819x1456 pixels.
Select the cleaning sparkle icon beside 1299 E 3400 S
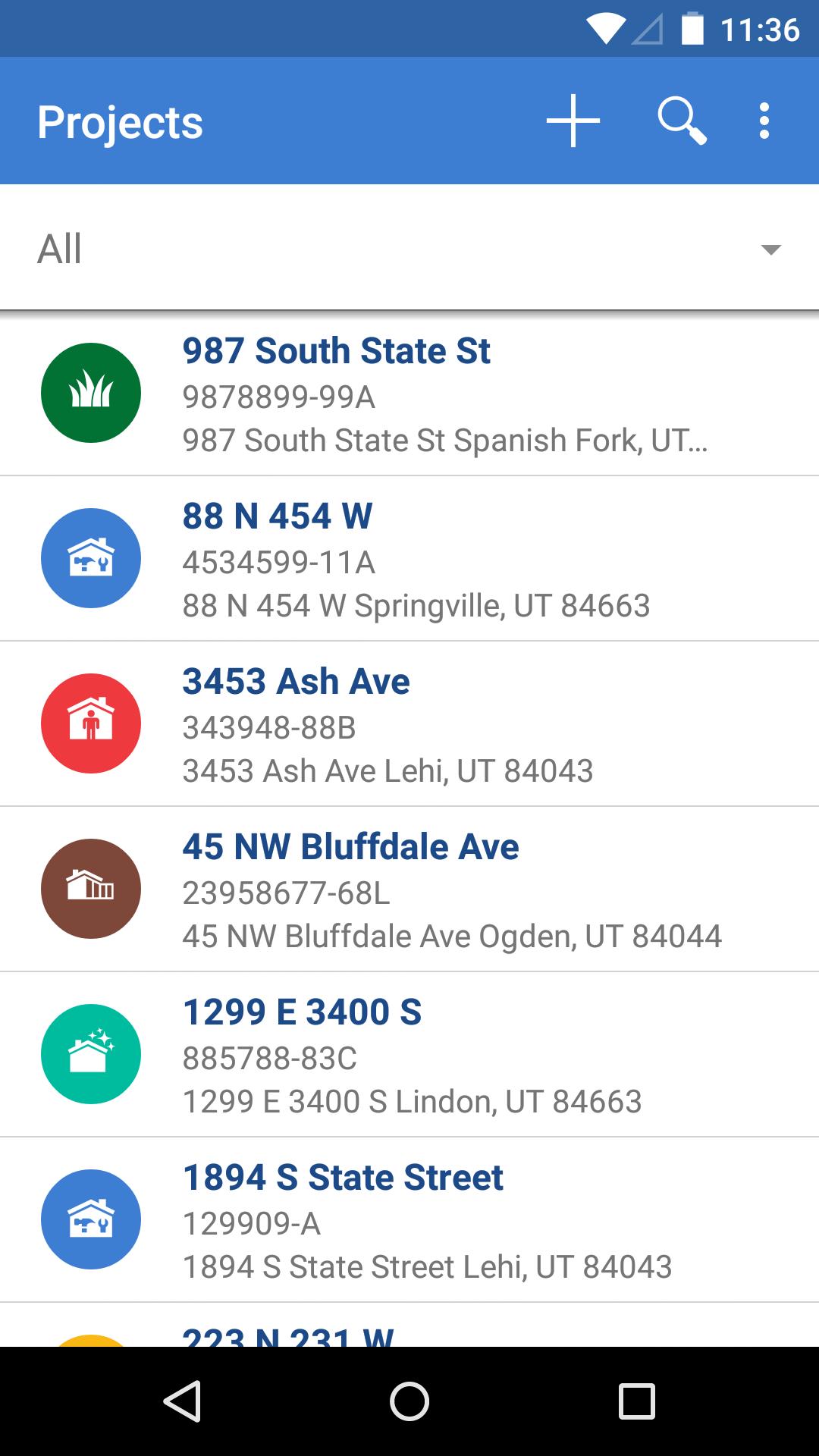click(x=90, y=1054)
